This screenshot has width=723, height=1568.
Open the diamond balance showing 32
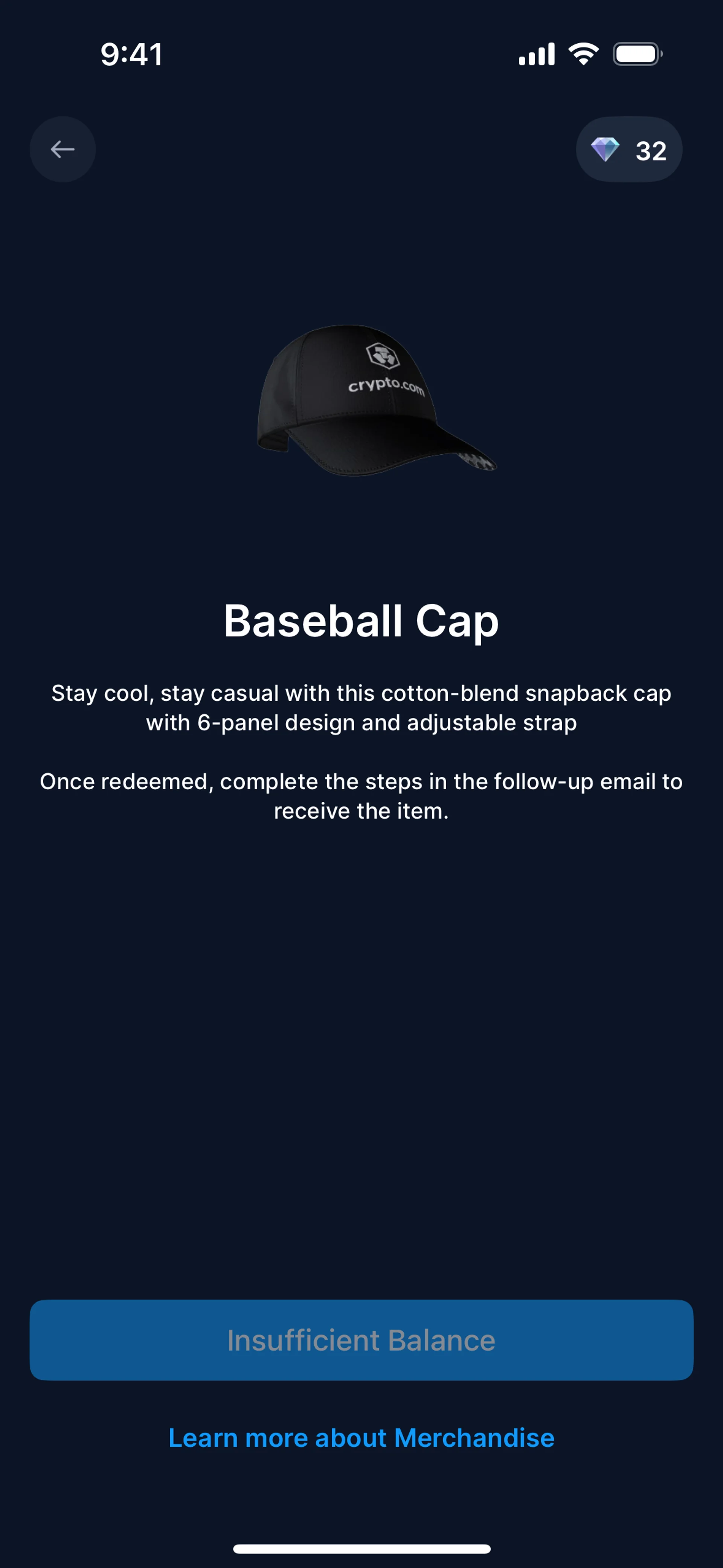tap(628, 150)
